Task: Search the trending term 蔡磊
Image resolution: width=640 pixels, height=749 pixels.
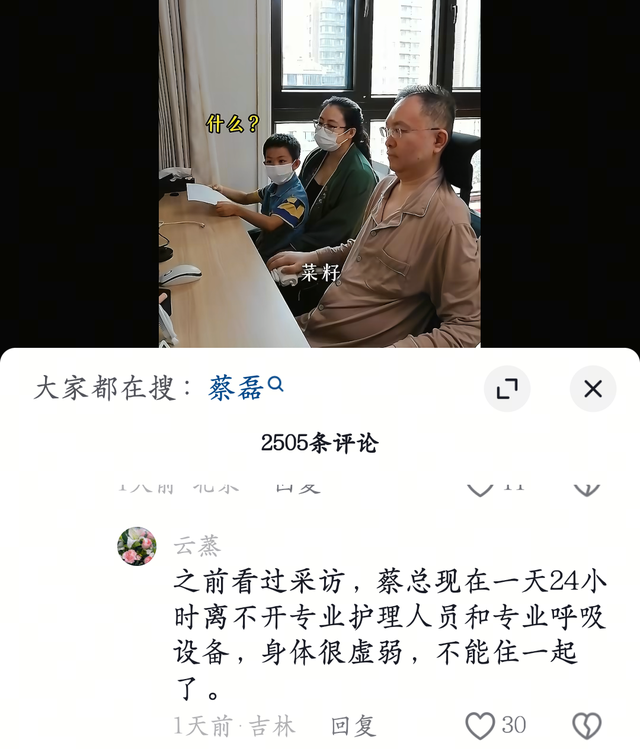Action: 246,387
